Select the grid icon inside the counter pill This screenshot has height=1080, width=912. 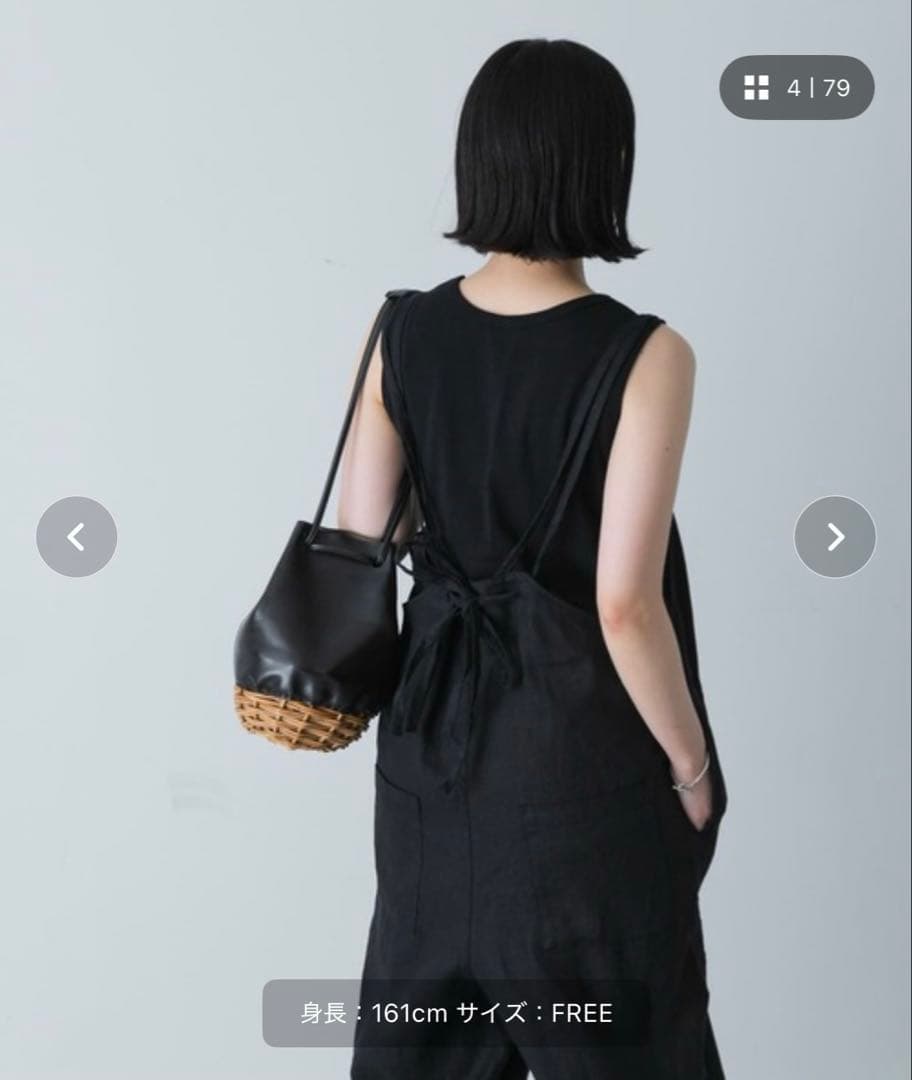click(x=755, y=89)
